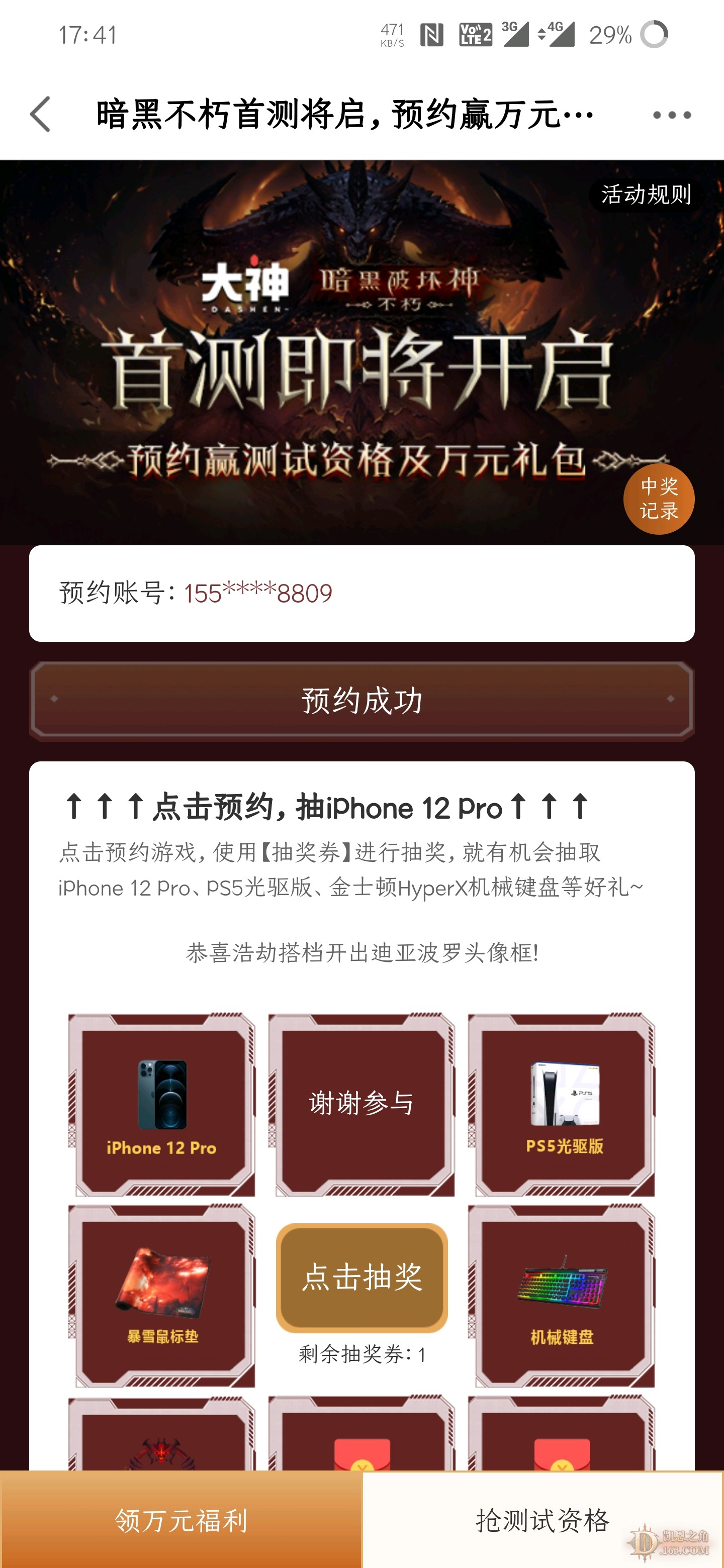The height and width of the screenshot is (1568, 724).
Task: Switch to 领万元福利 tab
Action: [181, 1520]
